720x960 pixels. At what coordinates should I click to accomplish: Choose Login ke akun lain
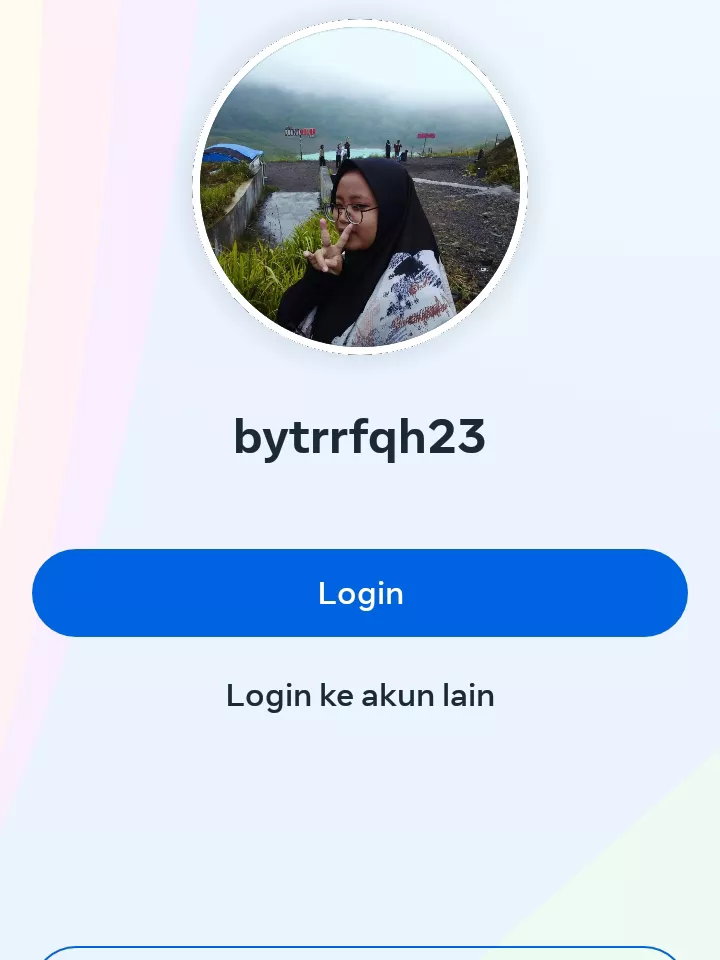(x=360, y=695)
